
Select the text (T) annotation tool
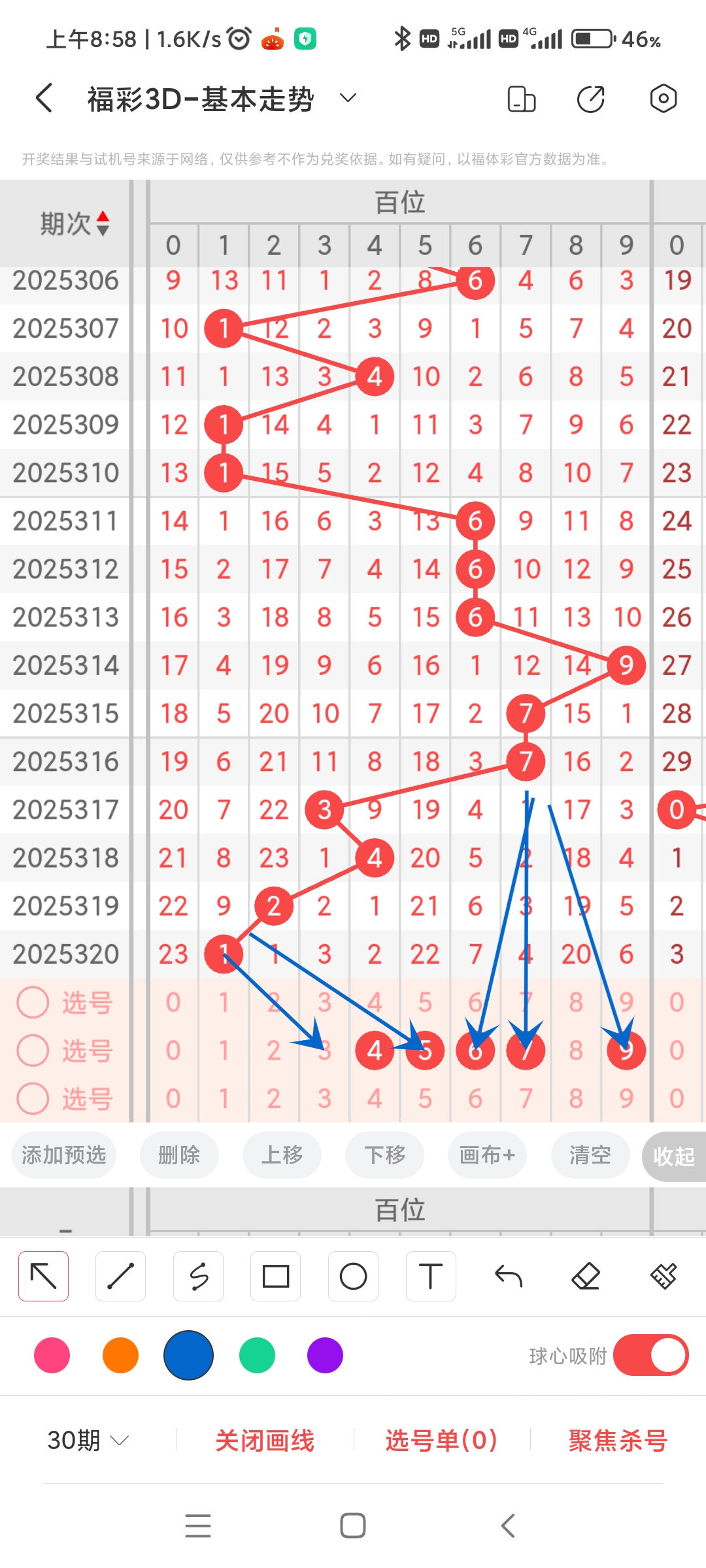click(x=430, y=1275)
